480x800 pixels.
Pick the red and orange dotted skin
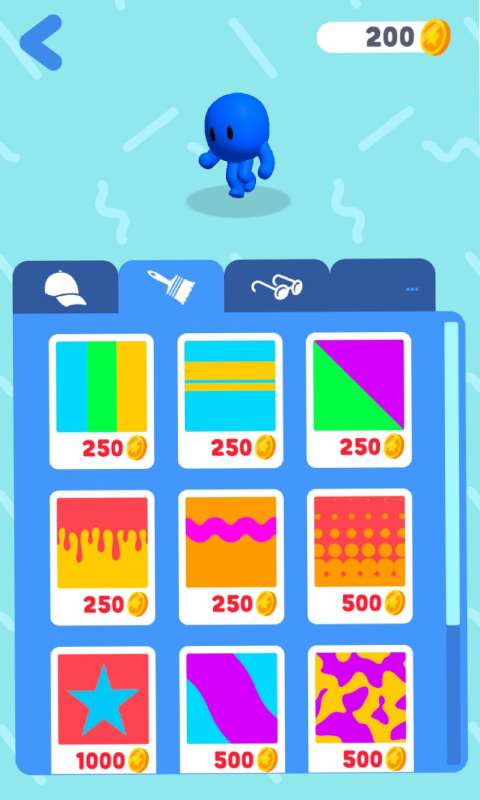pos(360,557)
